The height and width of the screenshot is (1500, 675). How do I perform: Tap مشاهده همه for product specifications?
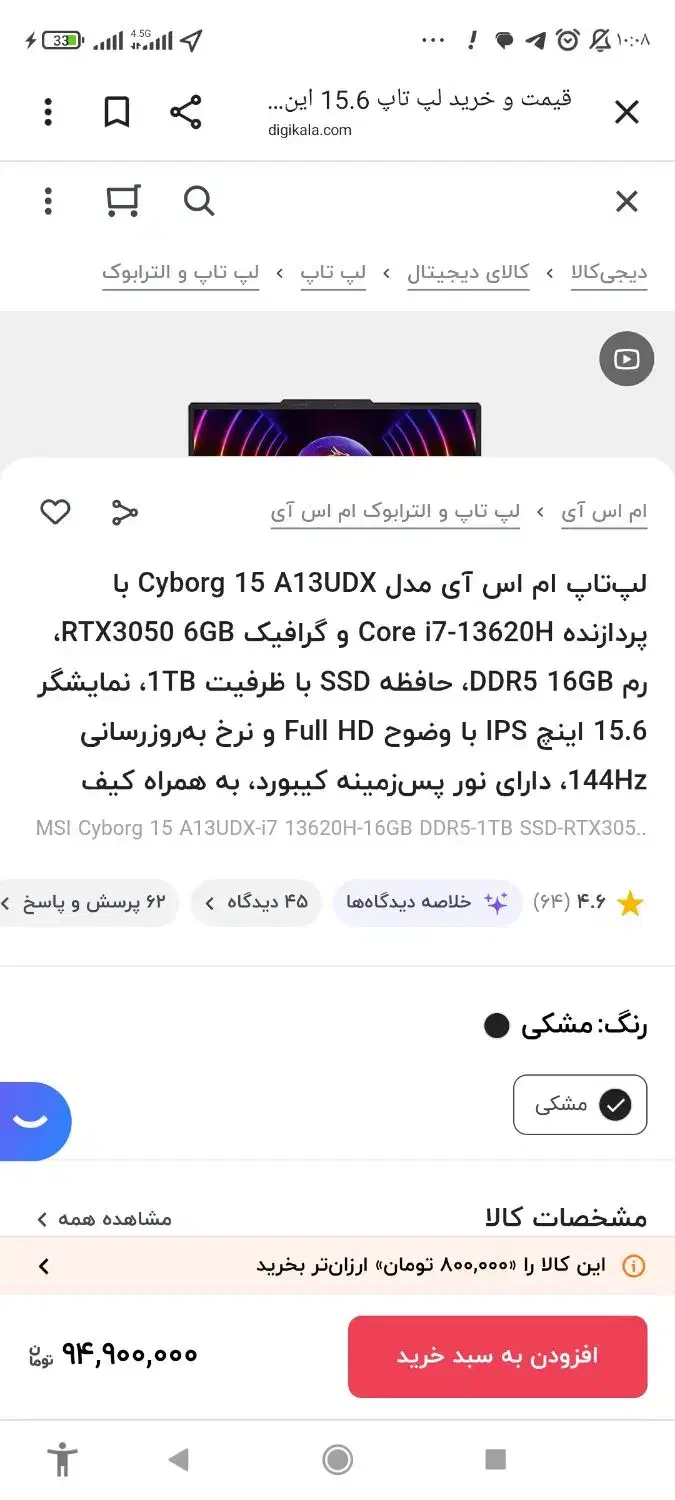click(104, 1218)
